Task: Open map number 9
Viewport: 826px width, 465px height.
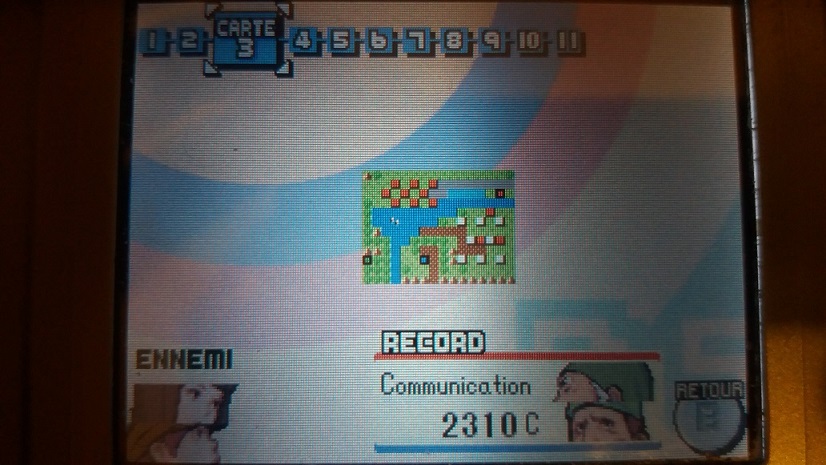Action: coord(492,41)
